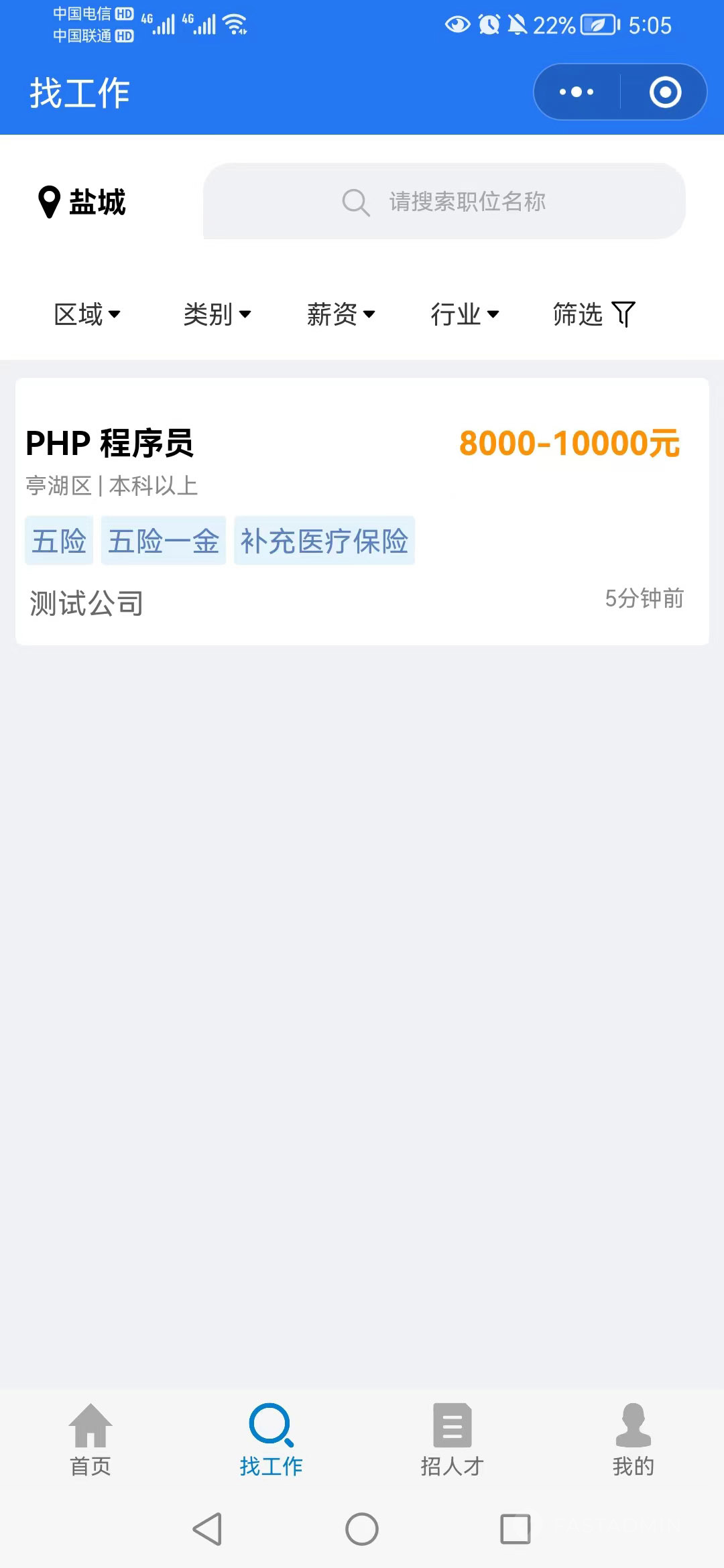Close the mini program via circle icon
Screen dimensions: 724x1568
click(x=665, y=92)
